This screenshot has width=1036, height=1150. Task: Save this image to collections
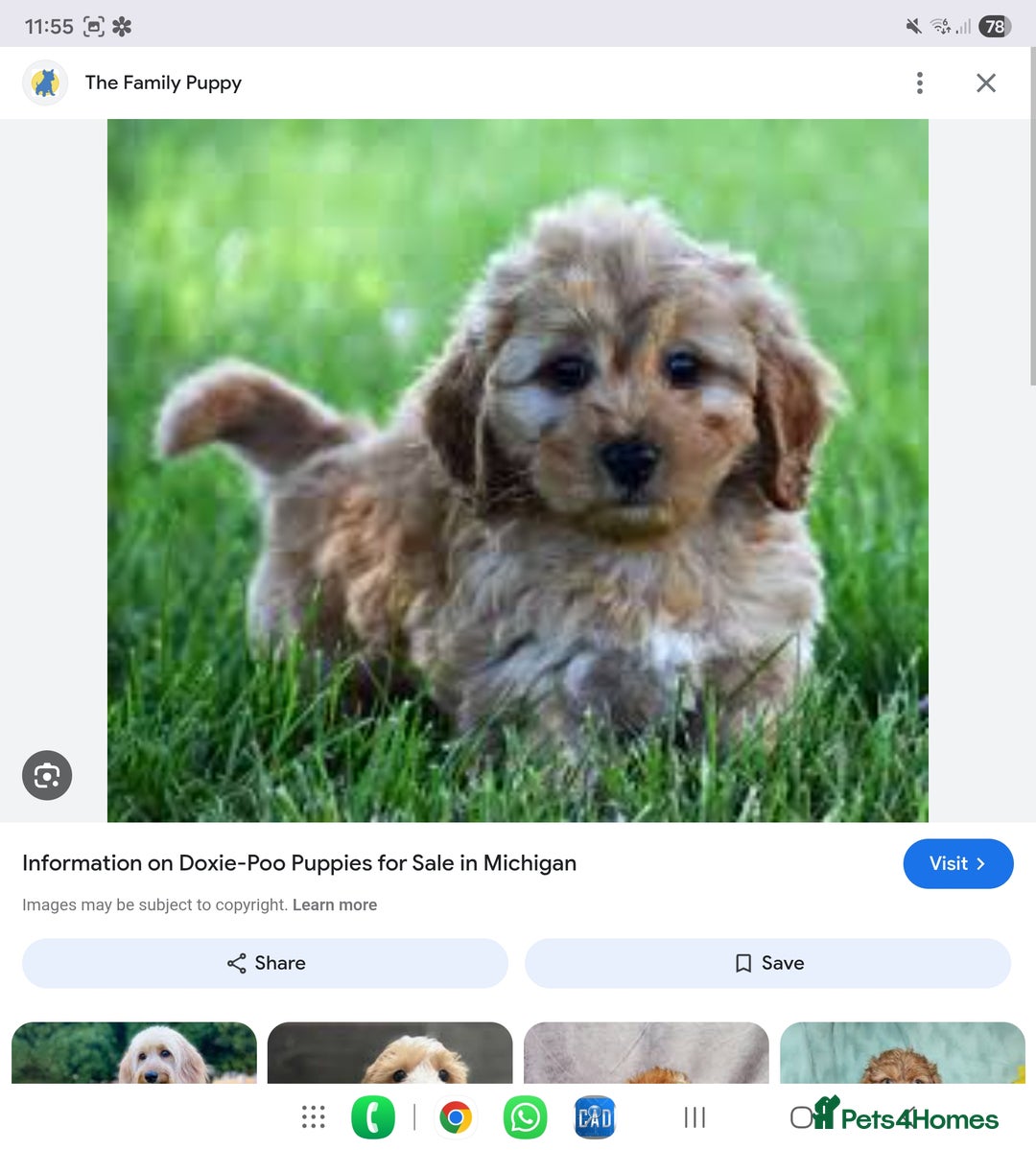coord(767,963)
